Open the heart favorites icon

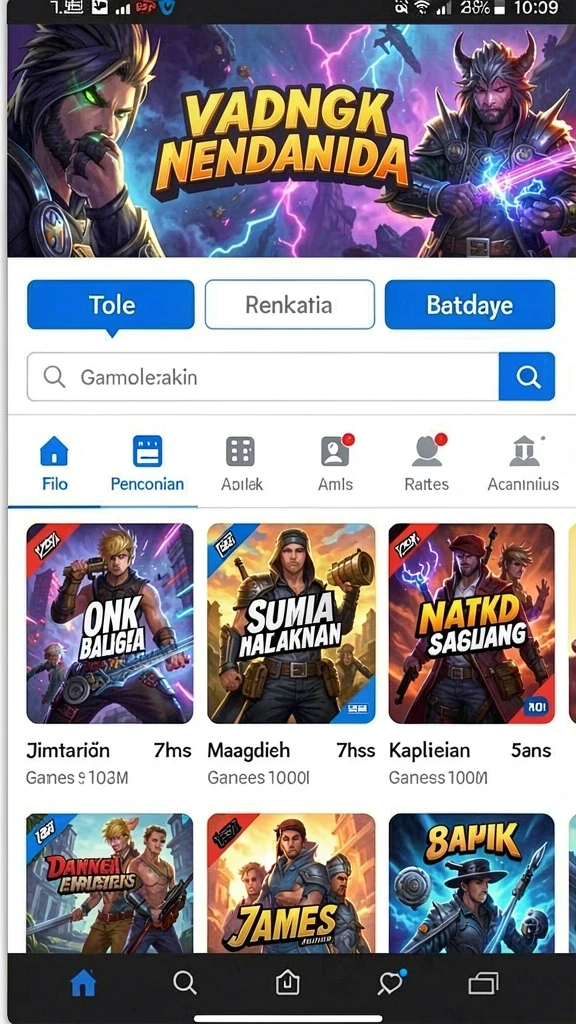point(392,983)
